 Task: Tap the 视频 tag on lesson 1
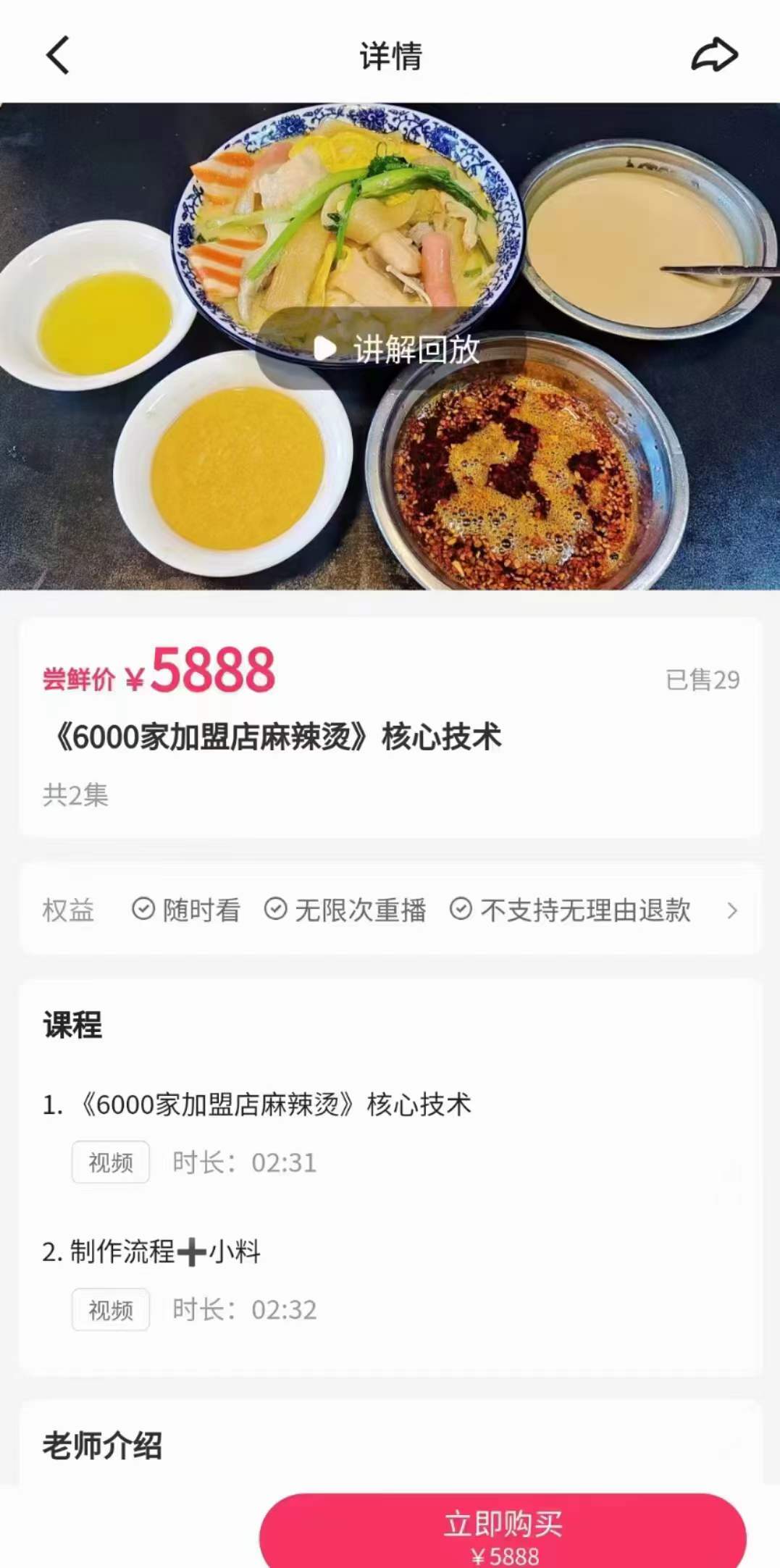point(110,1162)
